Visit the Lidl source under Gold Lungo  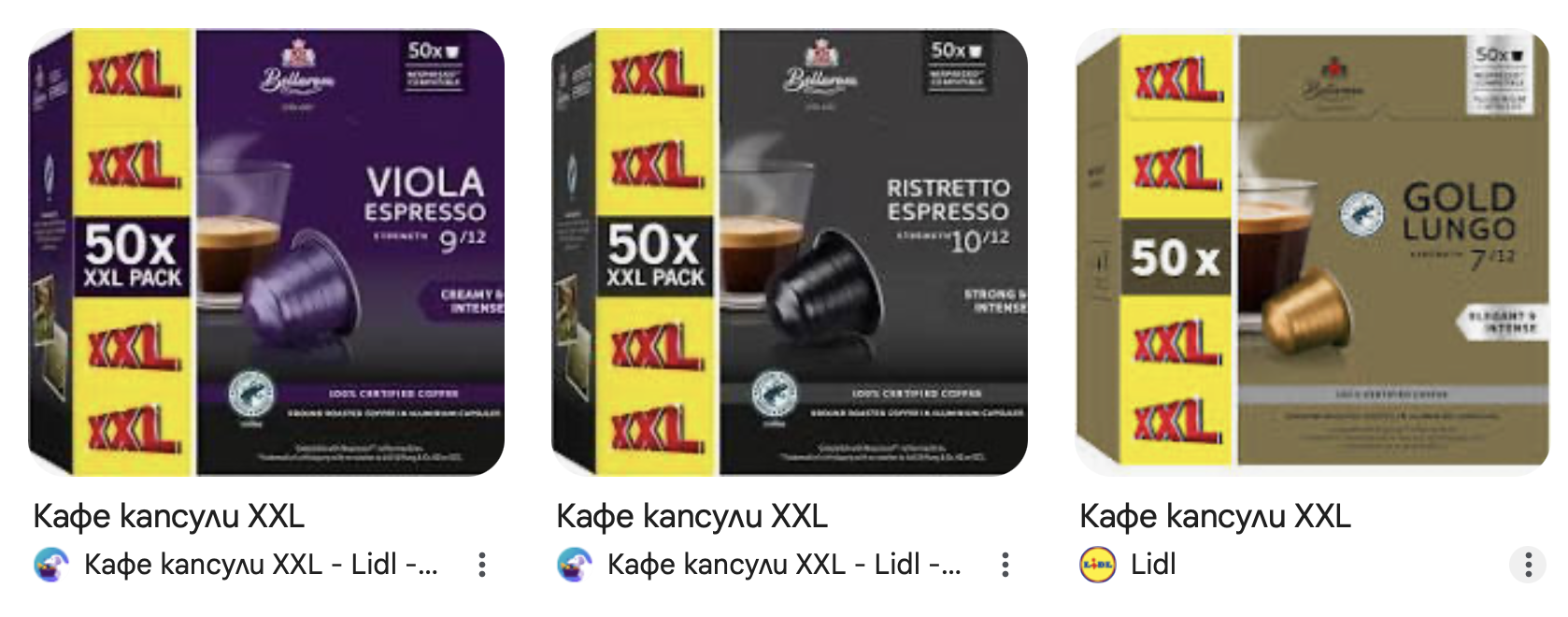click(x=1152, y=565)
